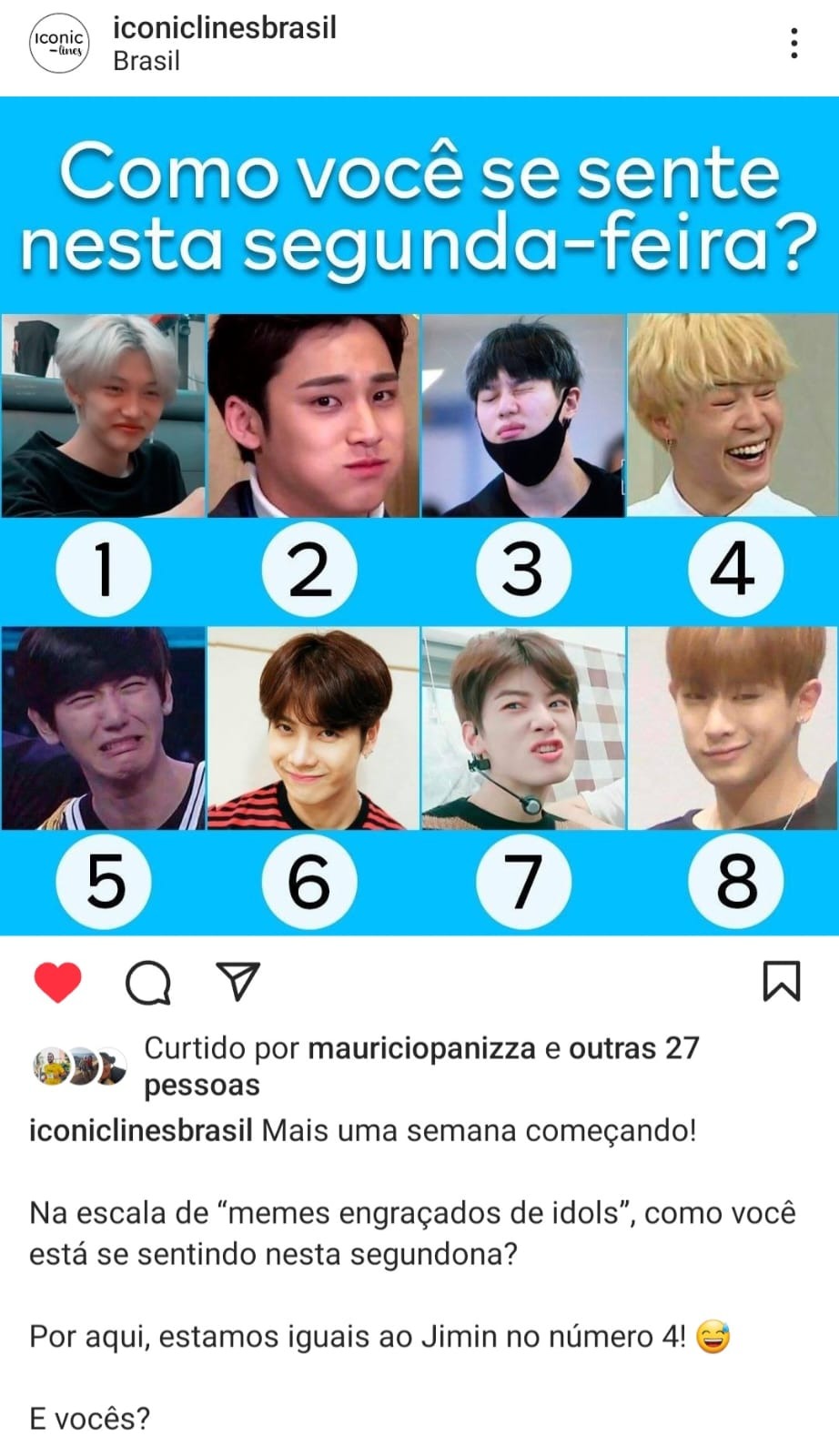Open the comments speech bubble
Viewport: 839px width, 1456px height.
147,982
